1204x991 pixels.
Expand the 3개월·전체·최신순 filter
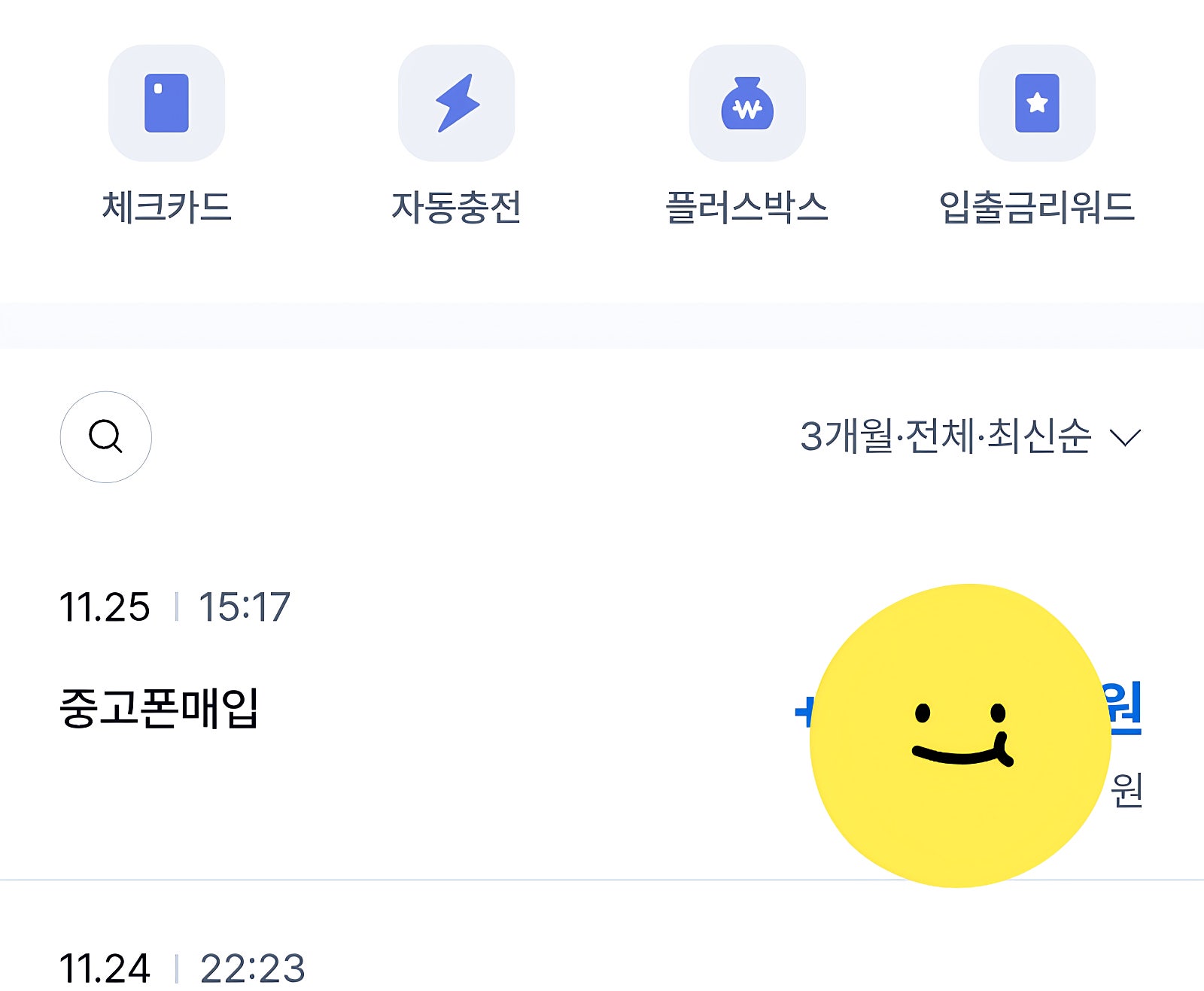970,436
